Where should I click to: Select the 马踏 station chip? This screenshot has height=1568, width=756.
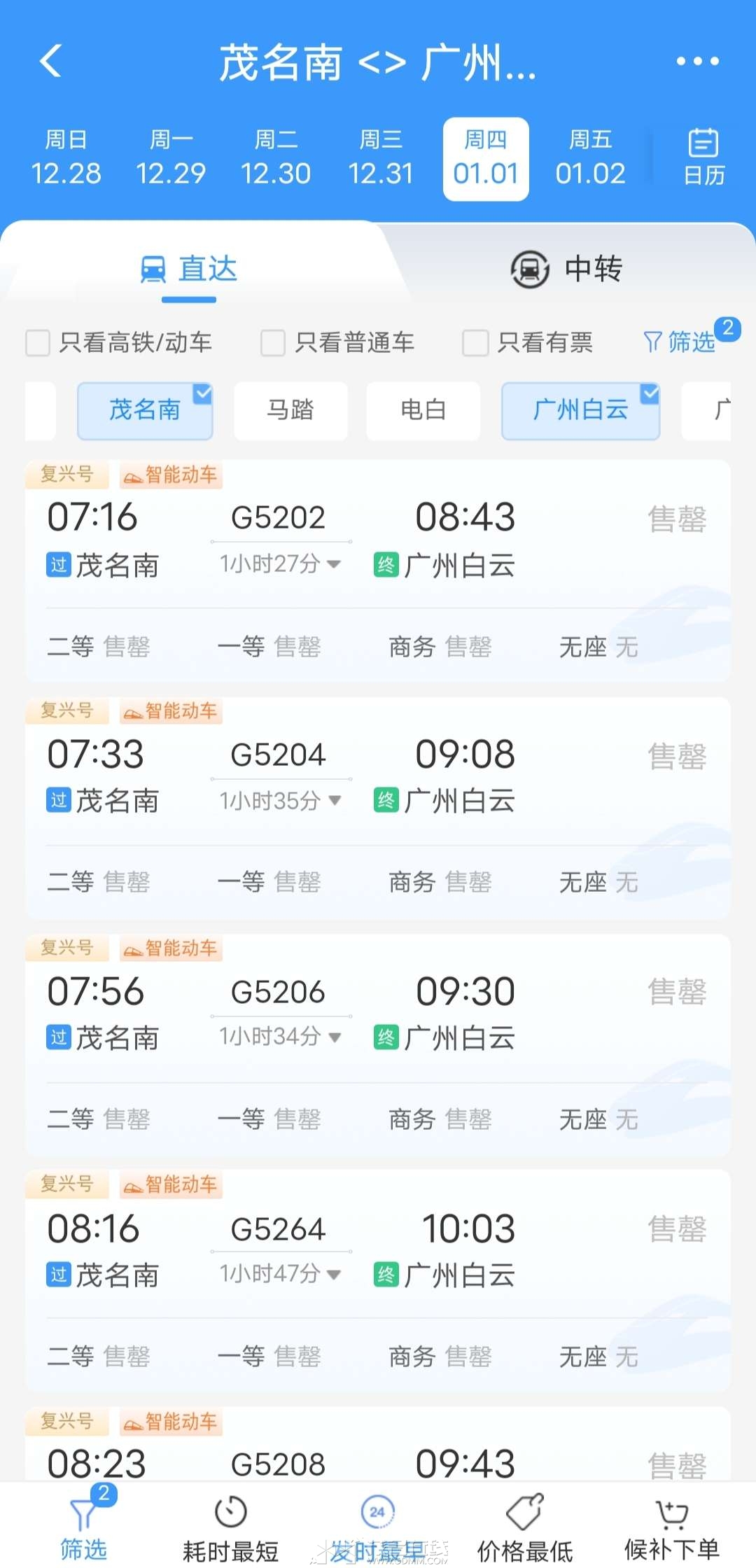click(290, 410)
